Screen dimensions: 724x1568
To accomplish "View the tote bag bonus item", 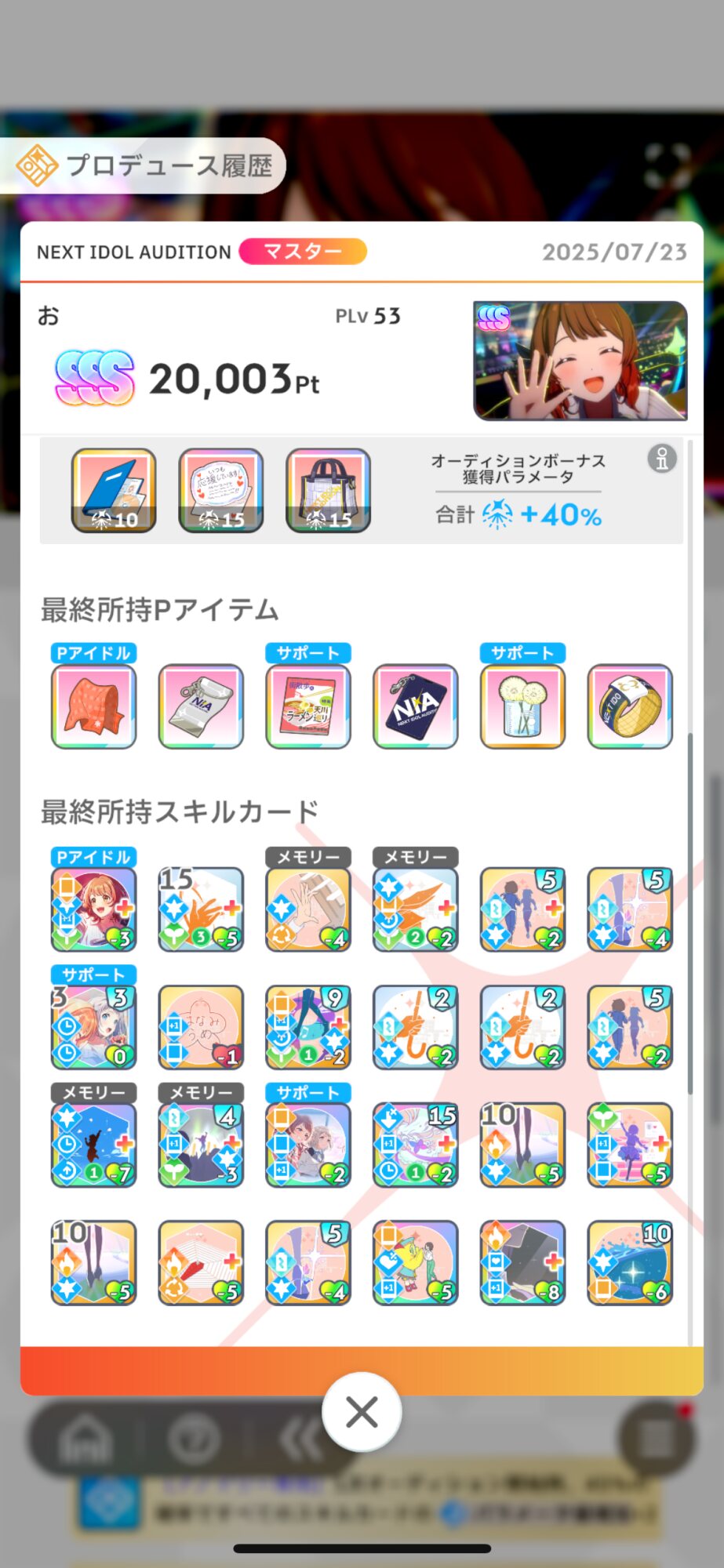I will coord(328,491).
